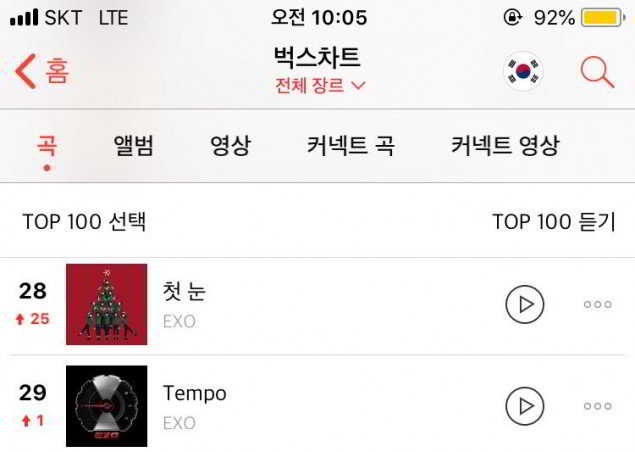Tap TOP 100 듣기 to play all
The image size is (635, 452).
coord(553,221)
